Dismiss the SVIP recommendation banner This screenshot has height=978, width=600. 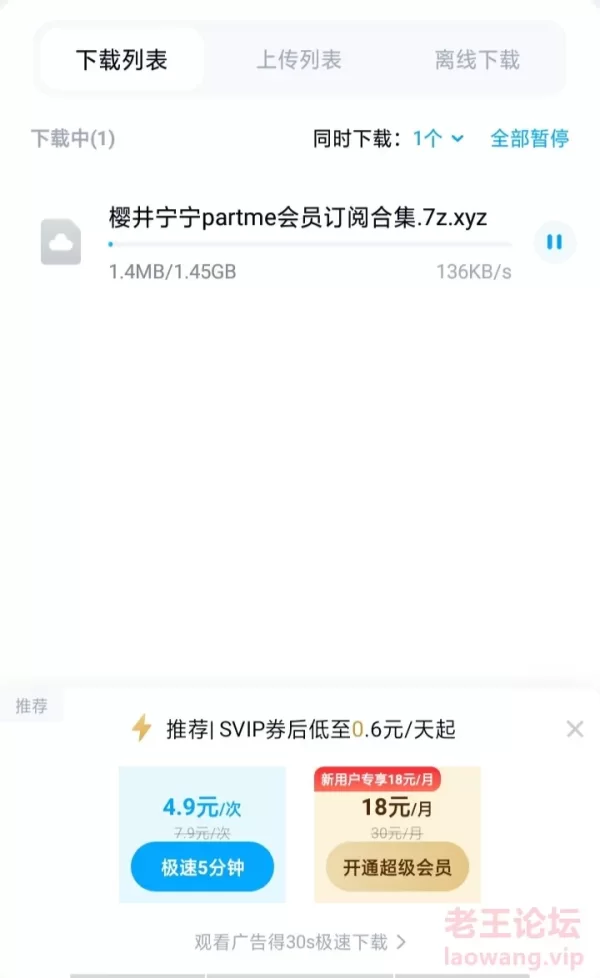[575, 729]
